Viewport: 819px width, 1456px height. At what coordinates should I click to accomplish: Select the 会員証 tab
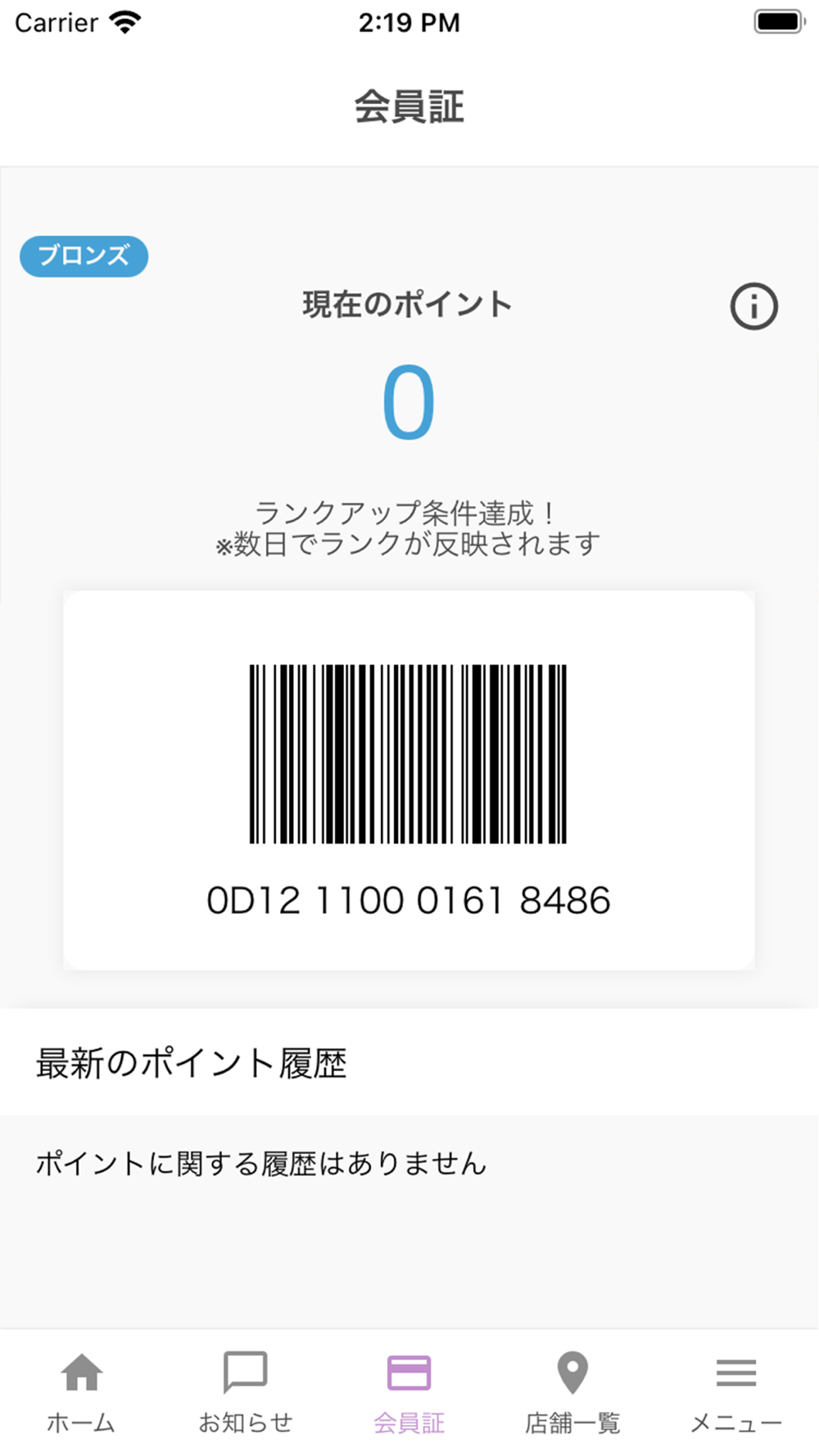coord(409,1392)
